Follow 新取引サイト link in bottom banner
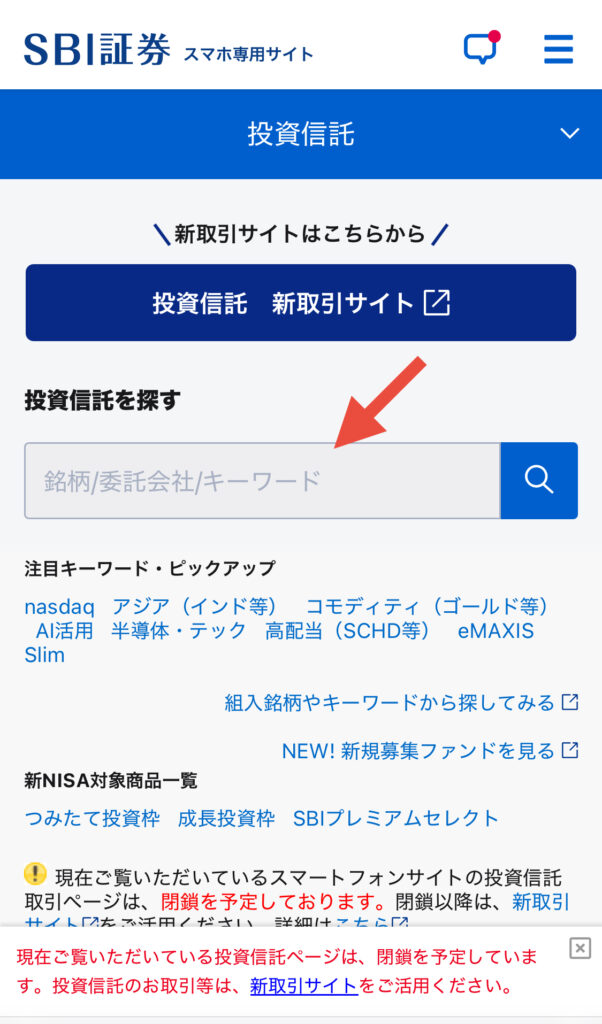Screen dimensions: 602x1024 (303, 986)
